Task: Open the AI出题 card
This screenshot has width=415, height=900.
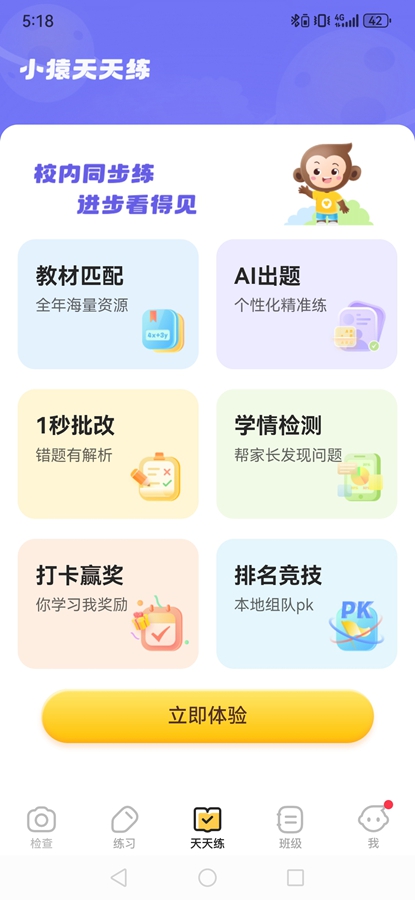Action: click(307, 304)
